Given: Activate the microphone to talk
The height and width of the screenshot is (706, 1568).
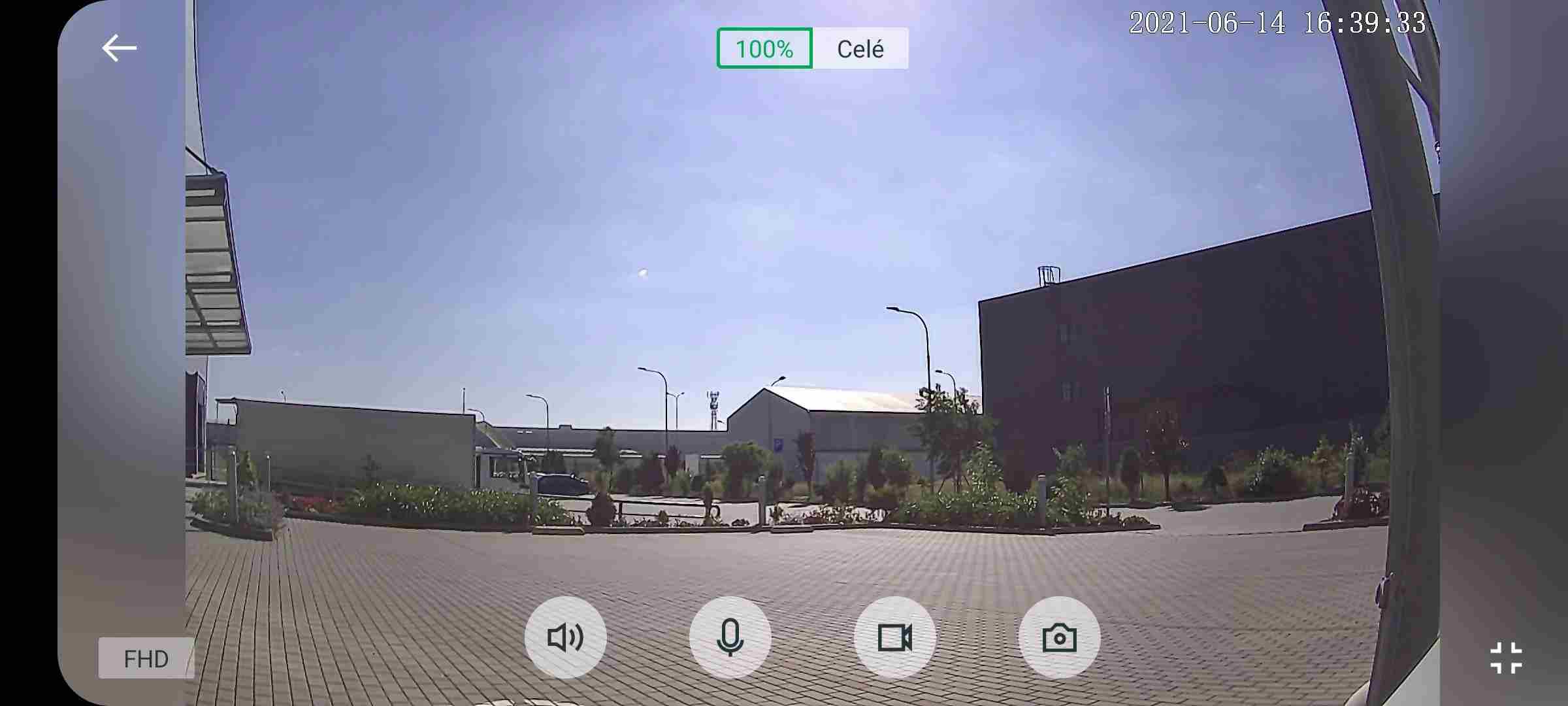Looking at the screenshot, I should (730, 637).
